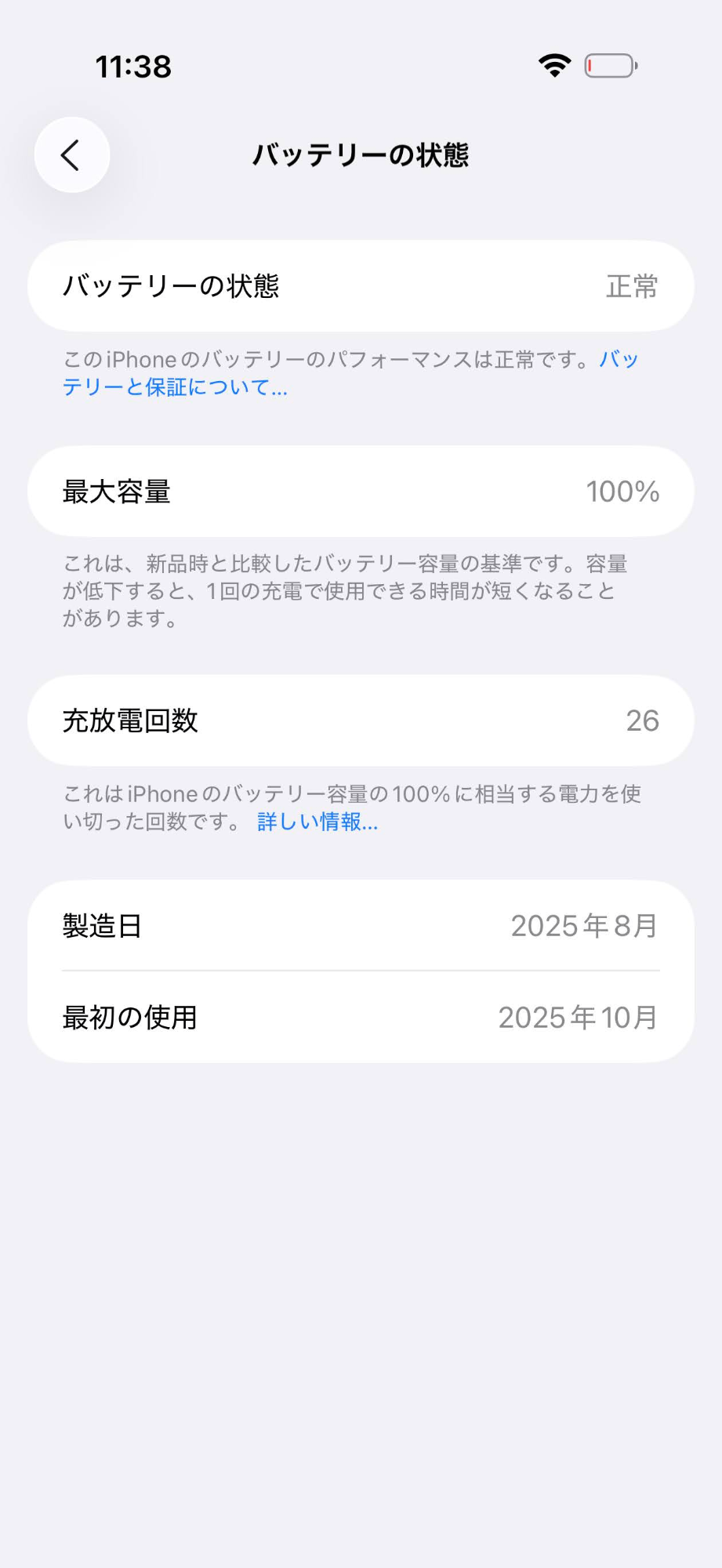Tap the 100% maximum capacity value
Screen dimensions: 722x1568
[x=622, y=492]
